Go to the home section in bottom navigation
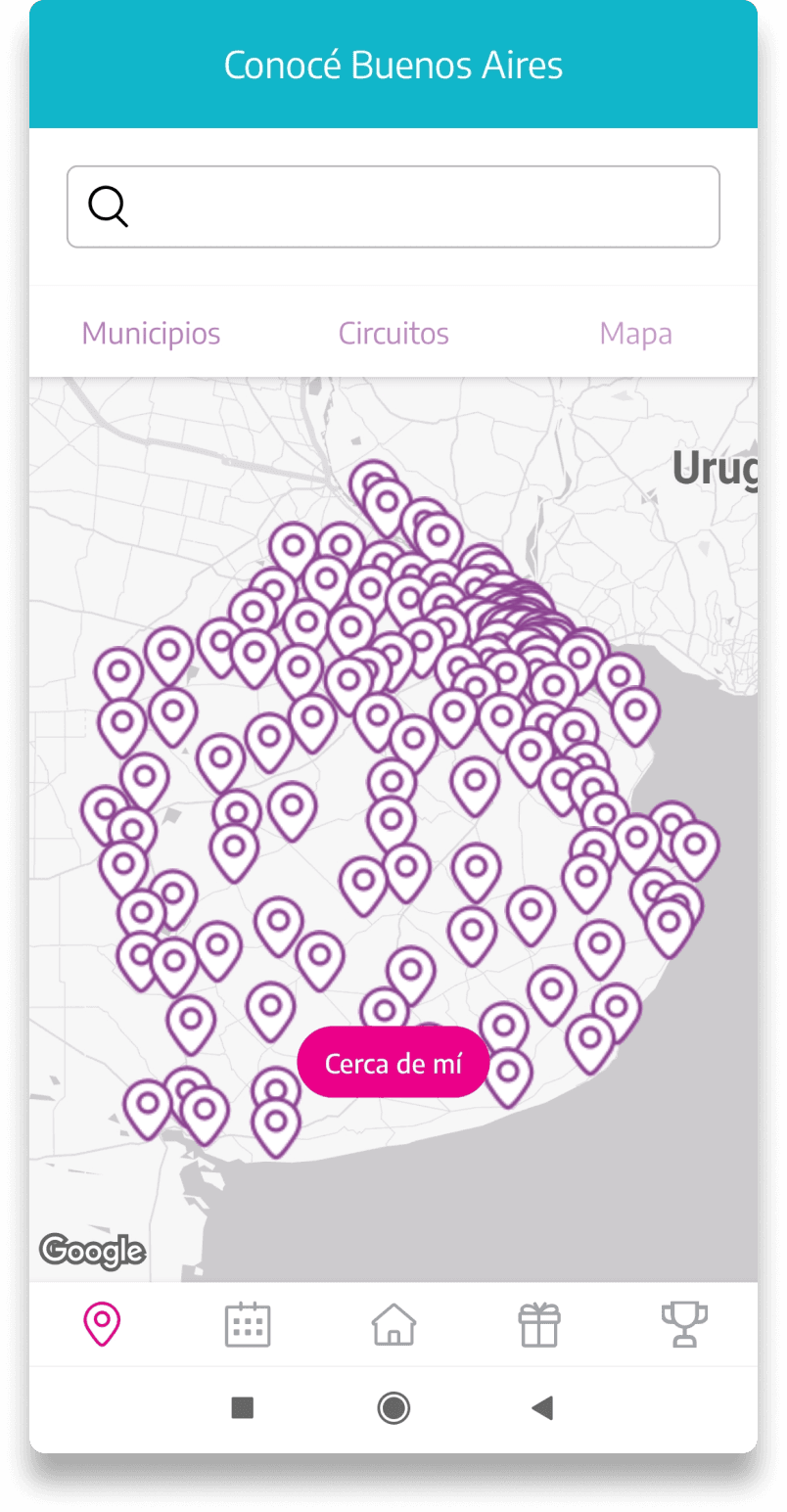 [x=393, y=1325]
